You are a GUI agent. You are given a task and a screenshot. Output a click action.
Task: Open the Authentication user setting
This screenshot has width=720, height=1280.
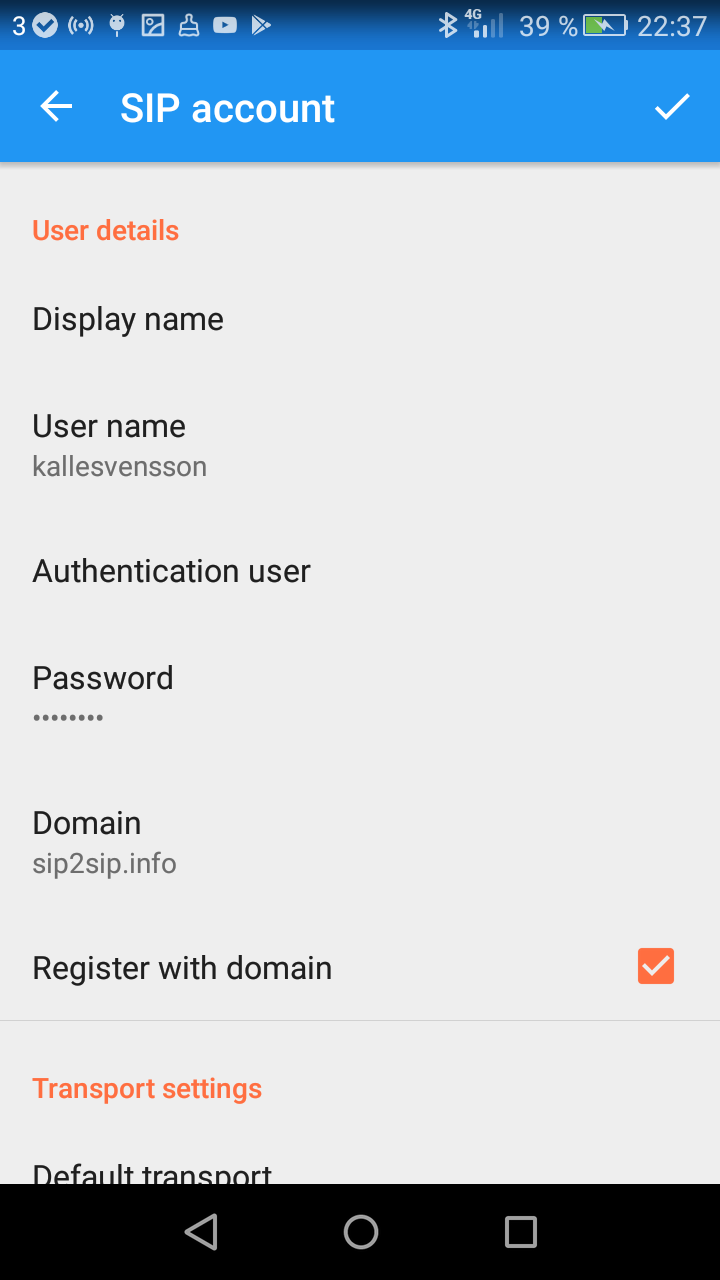(360, 571)
